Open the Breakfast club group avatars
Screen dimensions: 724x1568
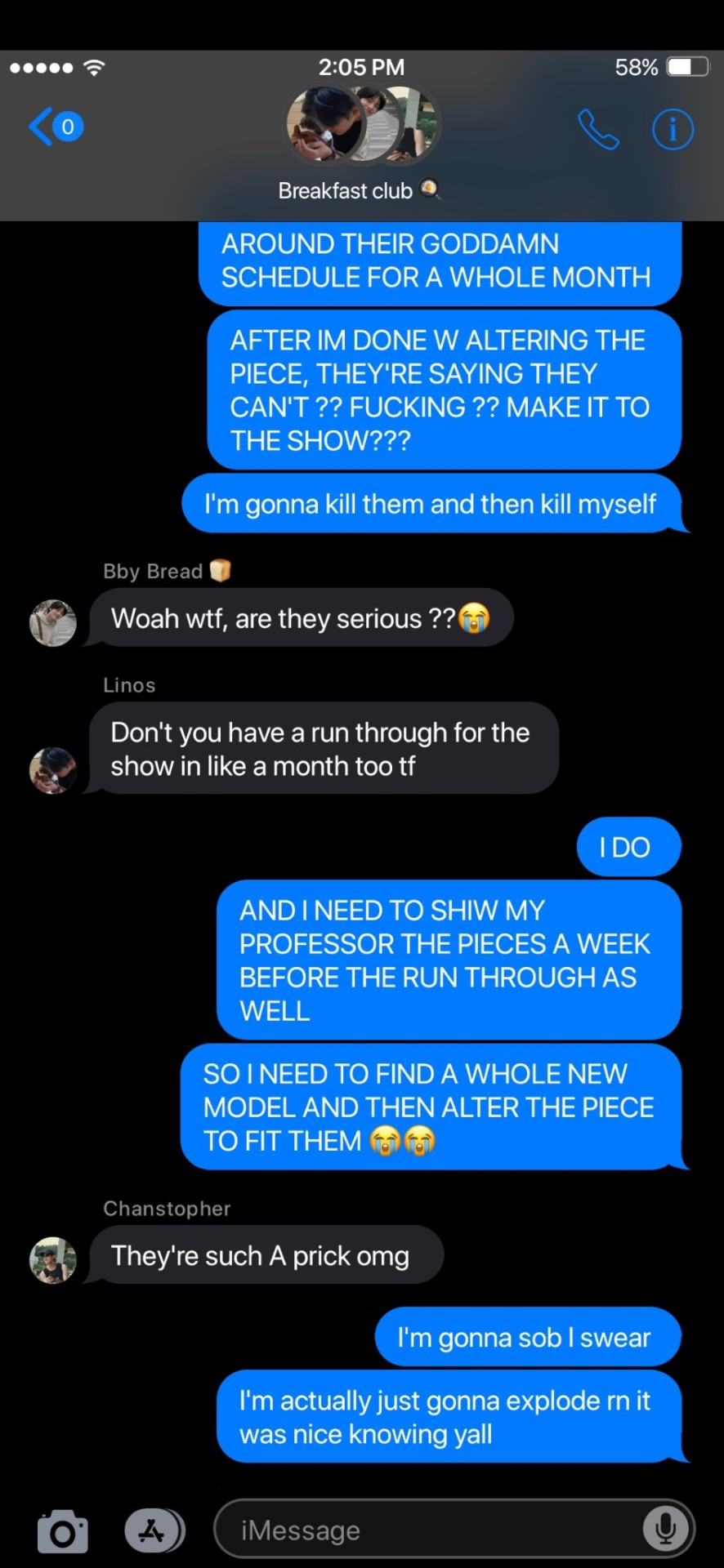click(x=362, y=125)
